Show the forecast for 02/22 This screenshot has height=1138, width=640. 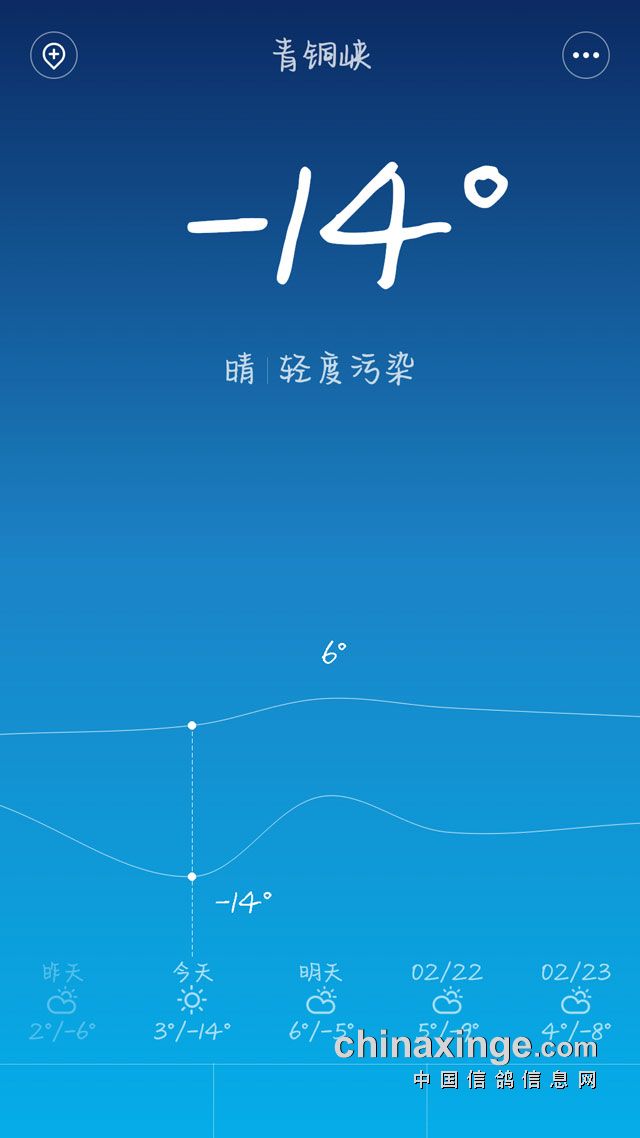(447, 1000)
